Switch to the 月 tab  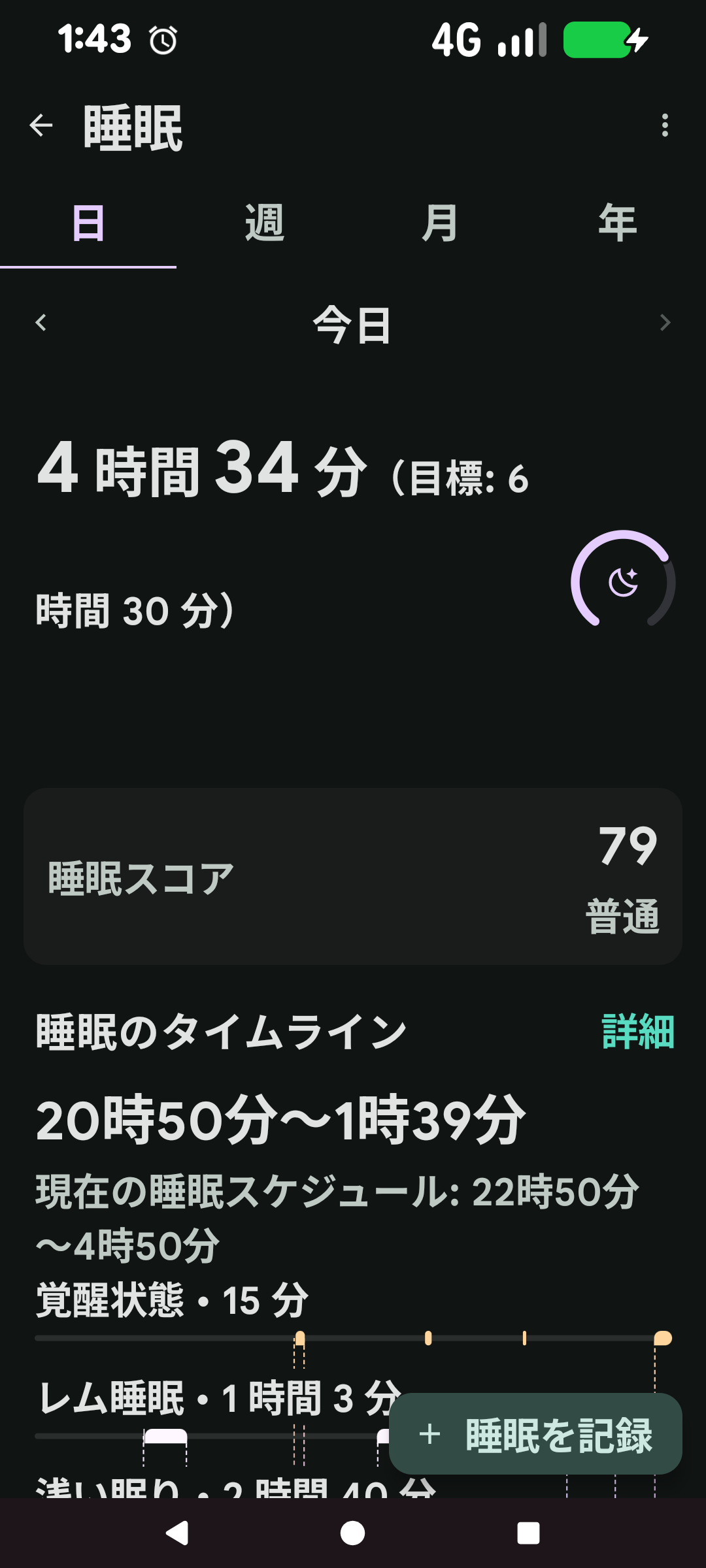[440, 223]
